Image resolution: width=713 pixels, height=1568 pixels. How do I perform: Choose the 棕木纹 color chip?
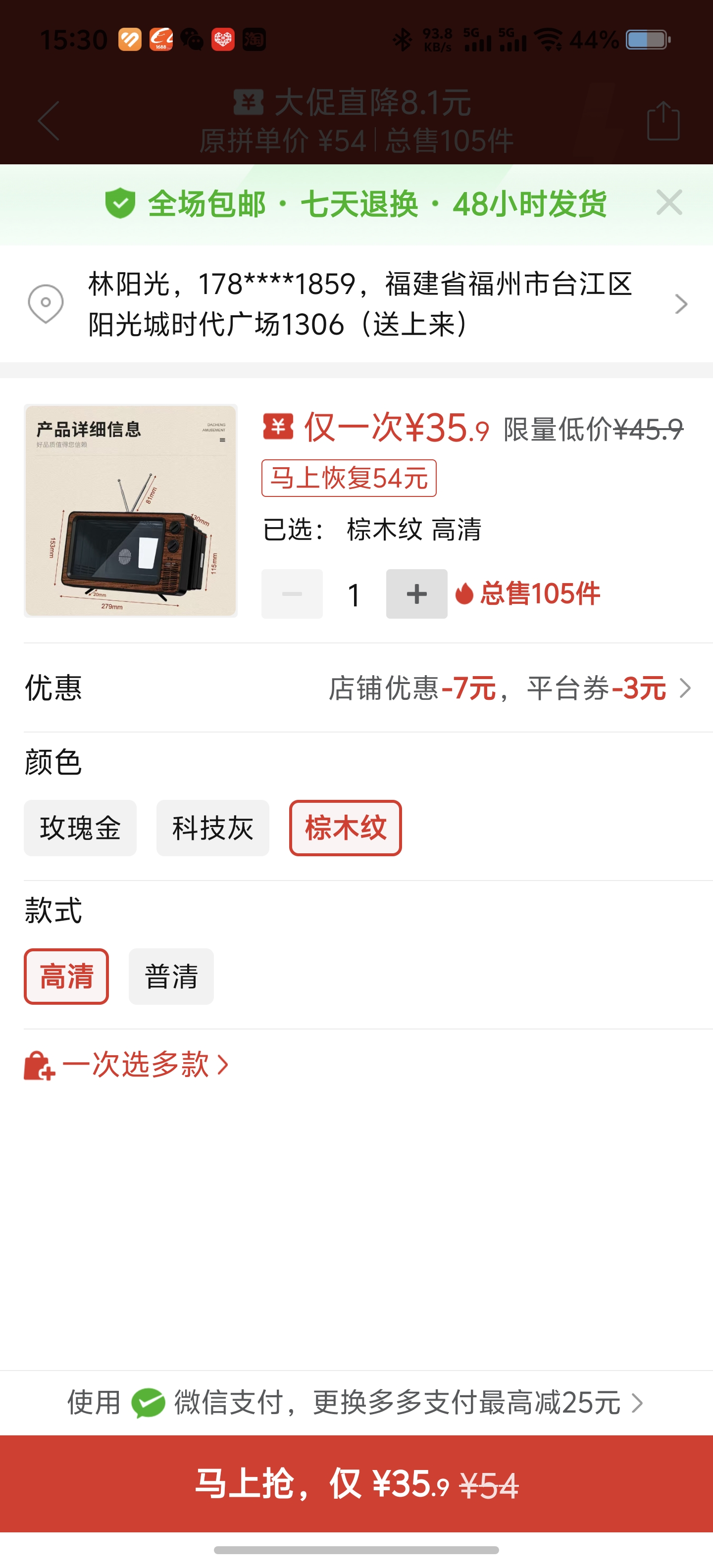(x=345, y=828)
